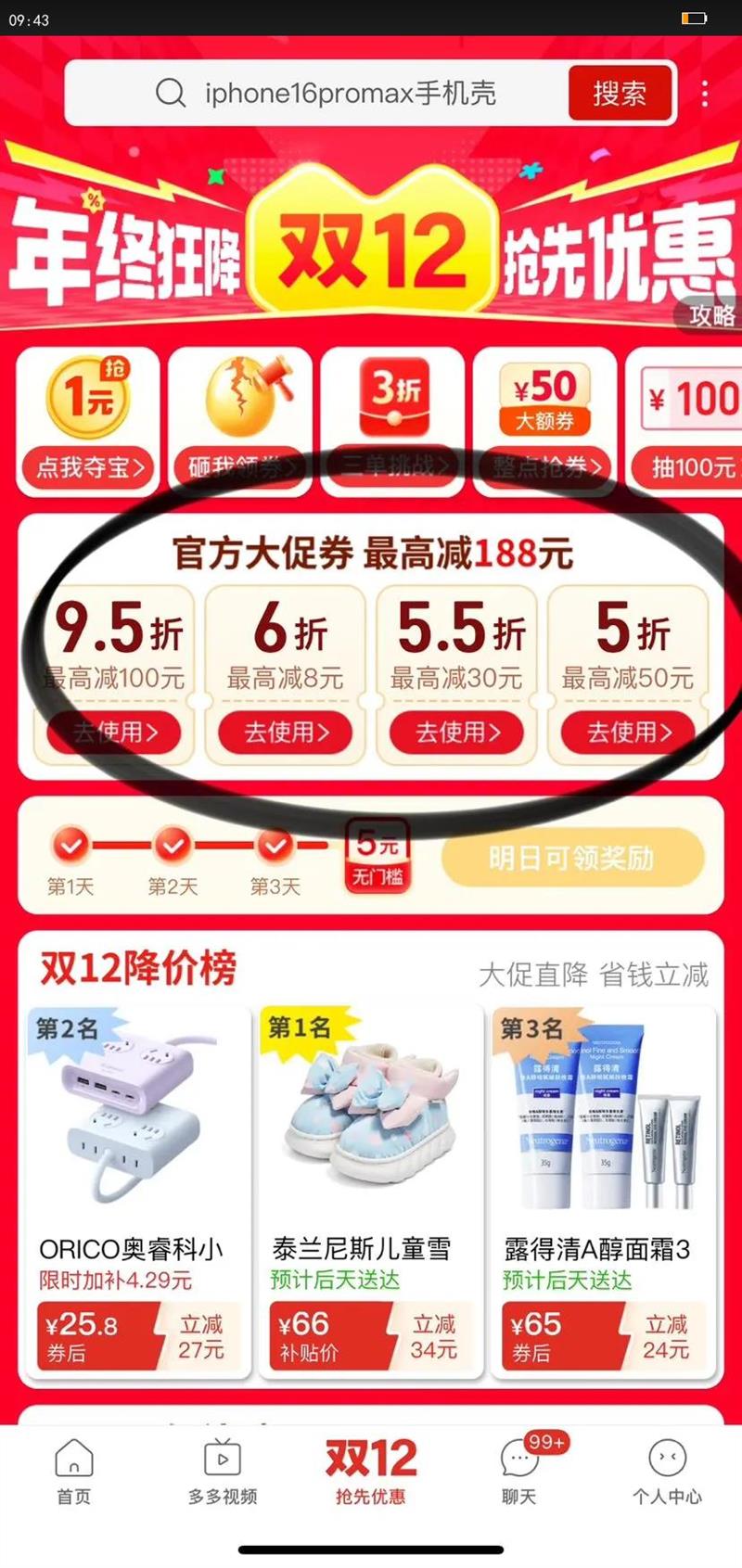This screenshot has height=1568, width=742.
Task: View the 泰兰尼斯儿童雪 shoes product card
Action: pos(367,1192)
